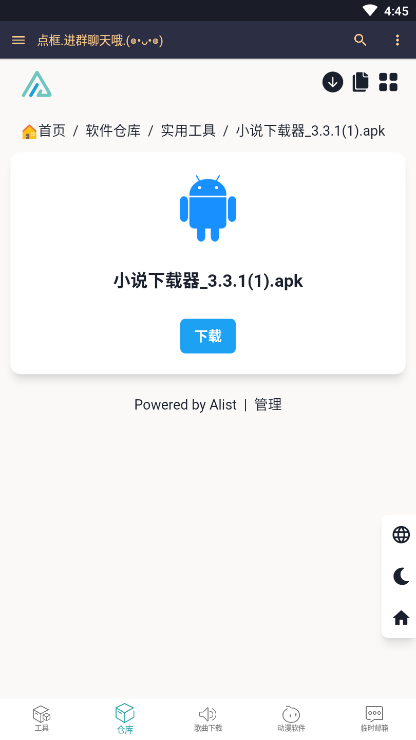Image resolution: width=416 pixels, height=740 pixels.
Task: Open the Powered by Alist link
Action: click(x=185, y=404)
